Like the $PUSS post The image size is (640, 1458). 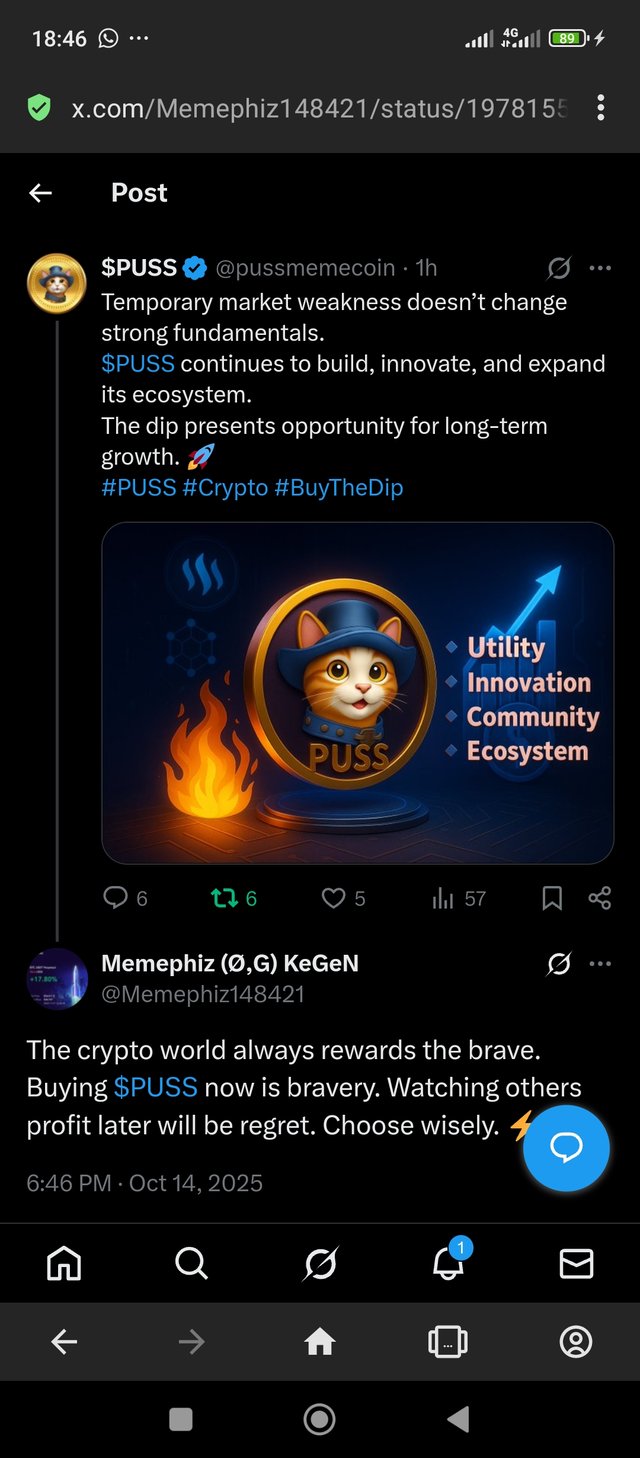[x=333, y=898]
